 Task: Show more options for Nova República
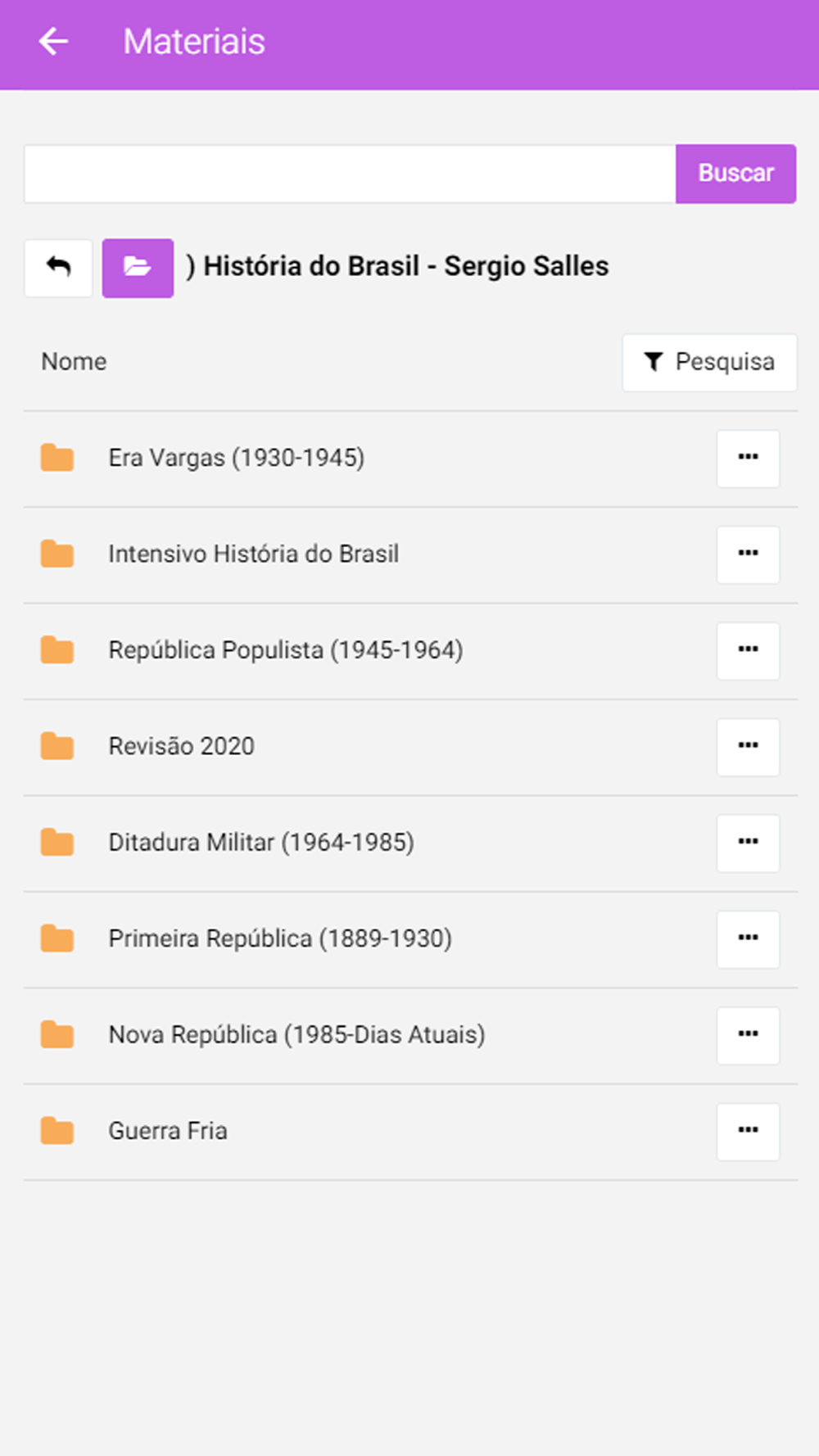pos(748,1035)
